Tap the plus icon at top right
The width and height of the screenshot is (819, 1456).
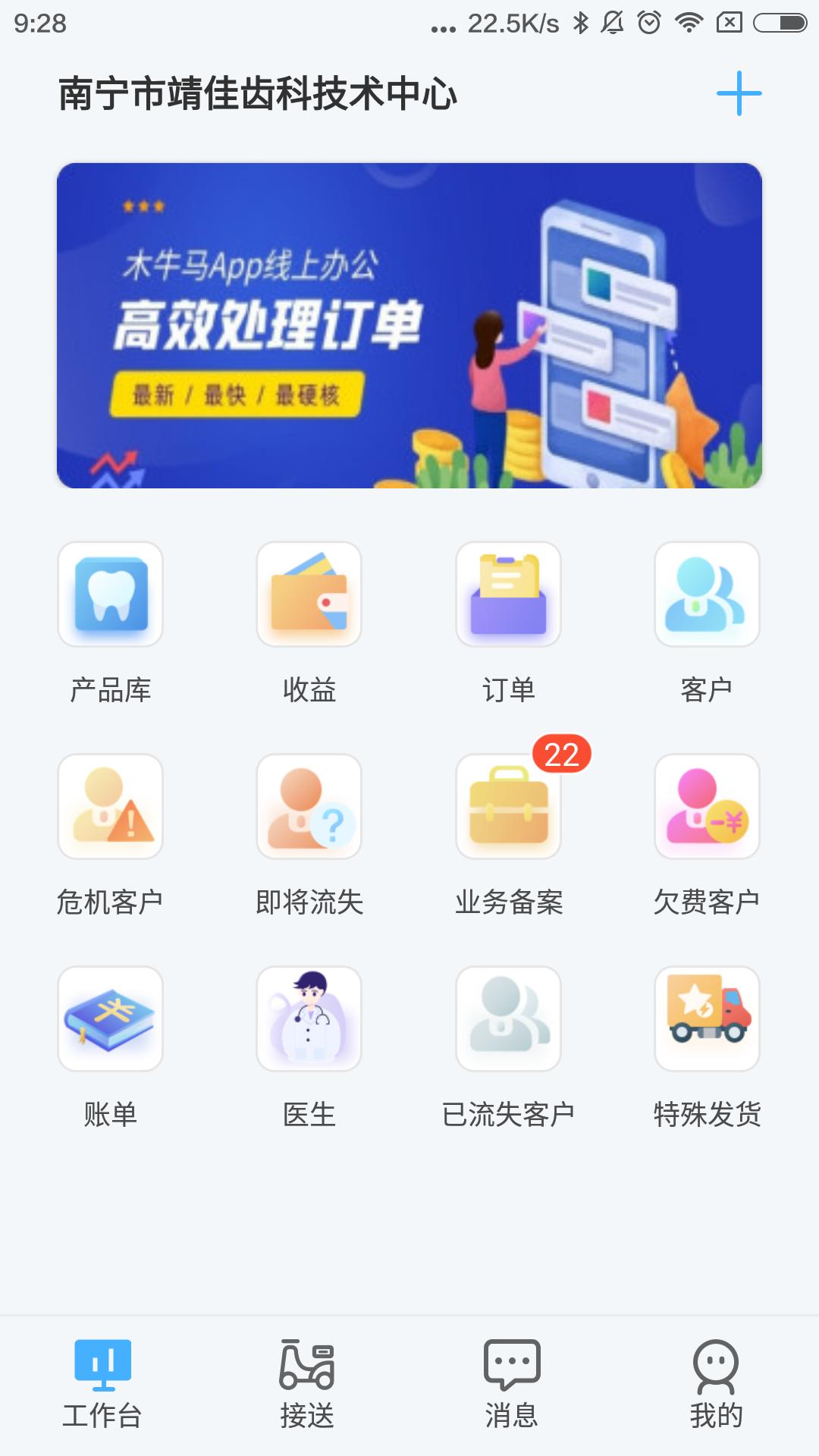pos(739,93)
